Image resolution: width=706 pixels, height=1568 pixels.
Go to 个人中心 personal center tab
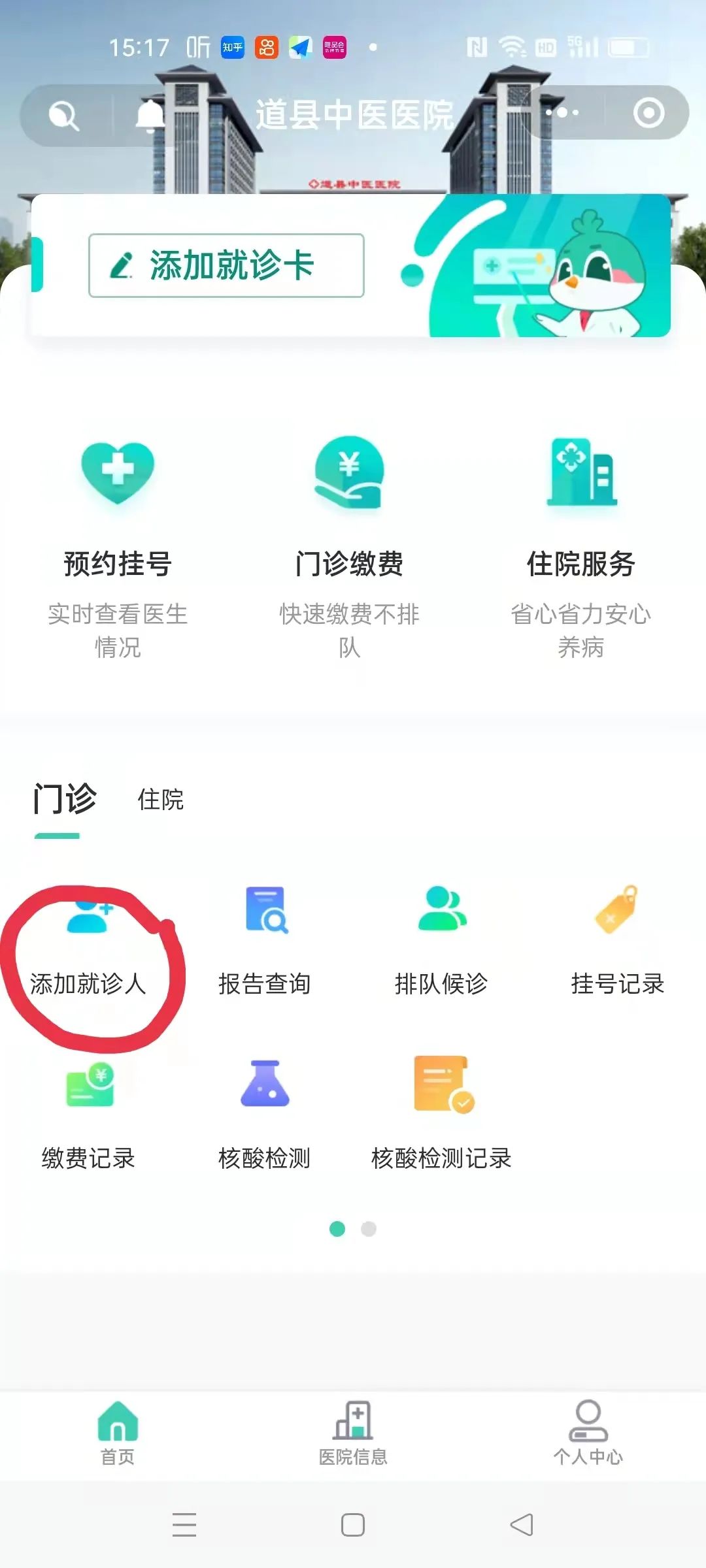click(588, 1432)
